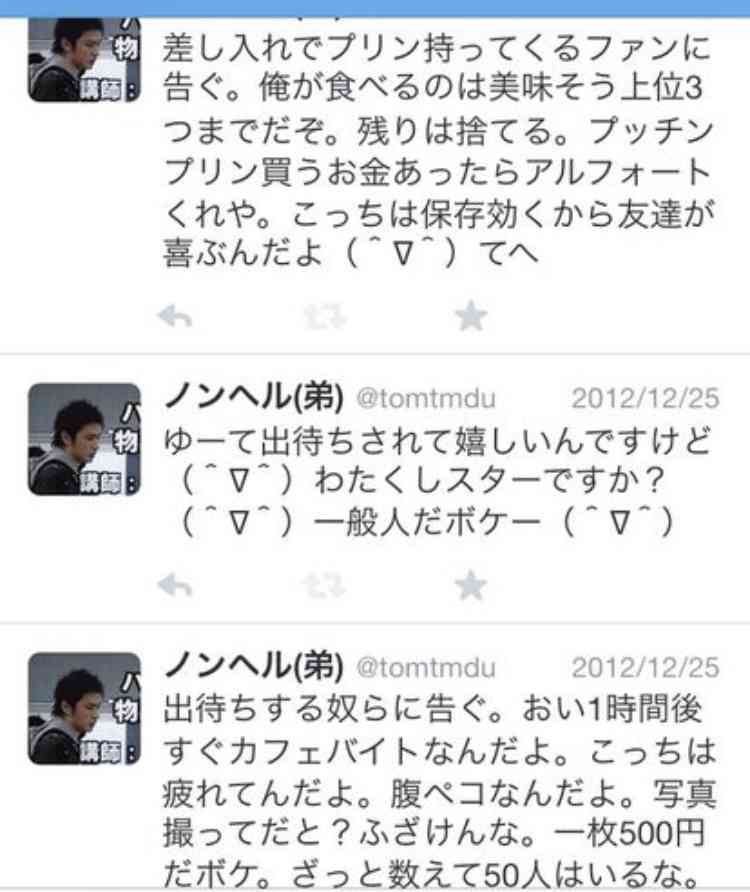Favorite the tweet about プッチンプリン
Screen dimensions: 750x892
click(x=470, y=317)
